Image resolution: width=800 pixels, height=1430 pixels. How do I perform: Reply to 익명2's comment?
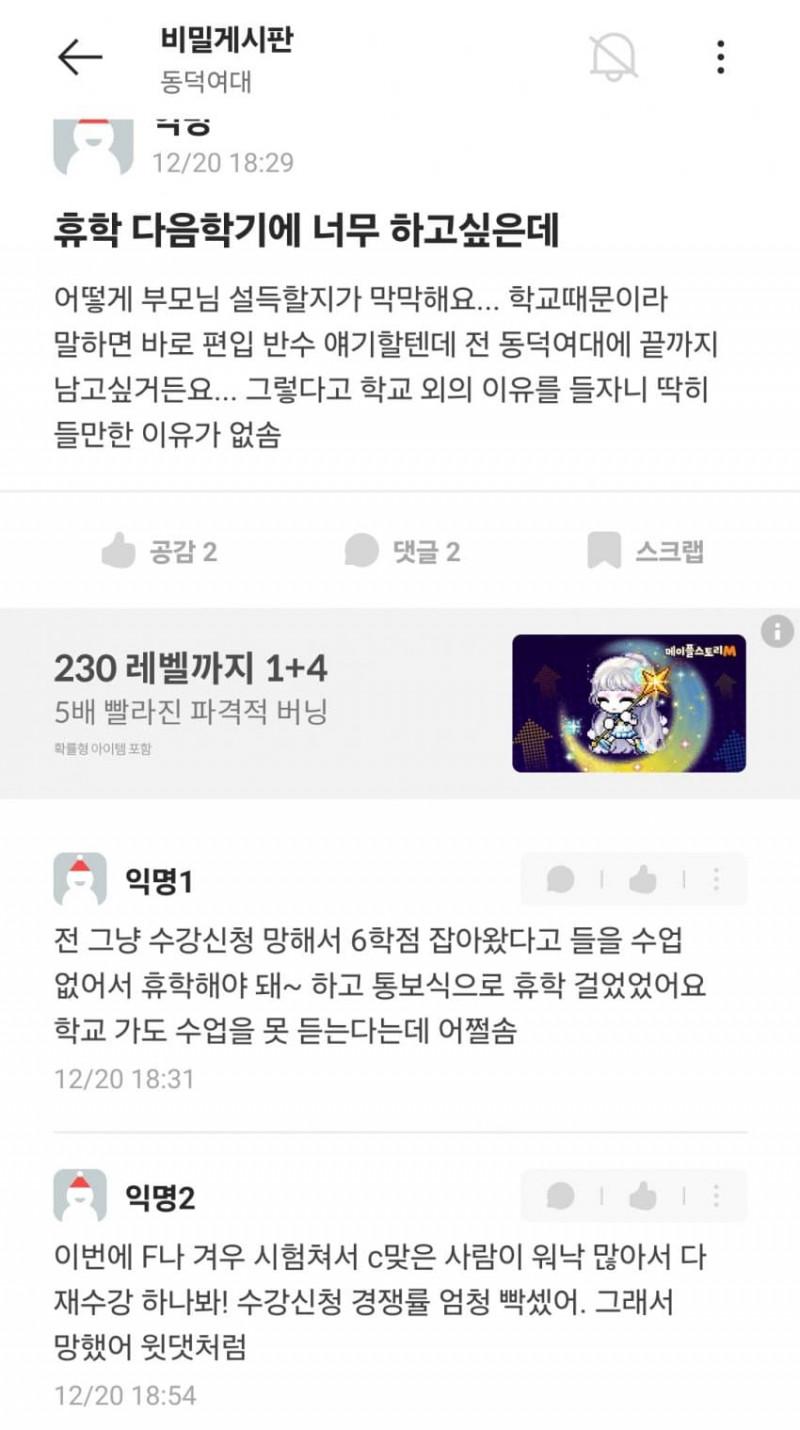[x=561, y=1195]
